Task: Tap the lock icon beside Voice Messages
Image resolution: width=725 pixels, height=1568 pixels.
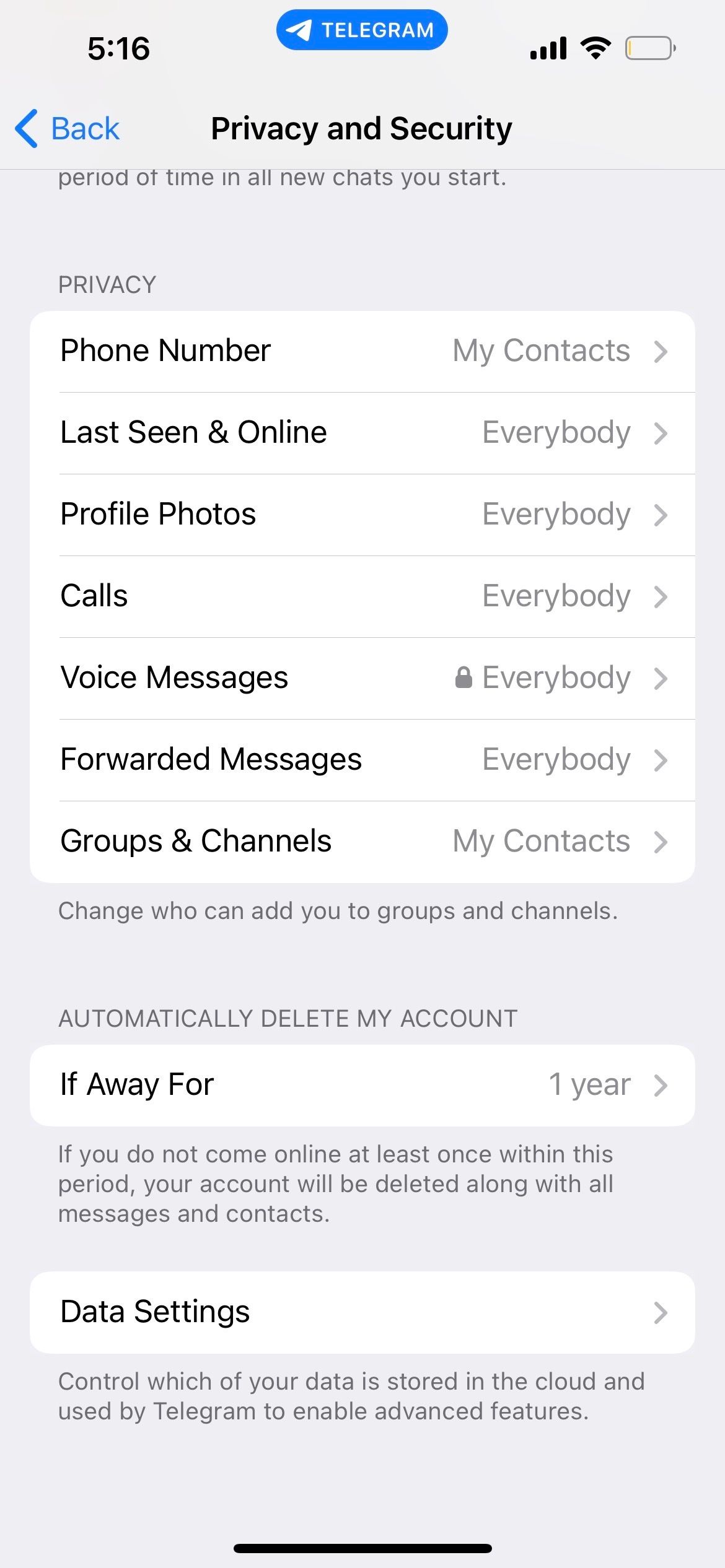Action: click(463, 677)
